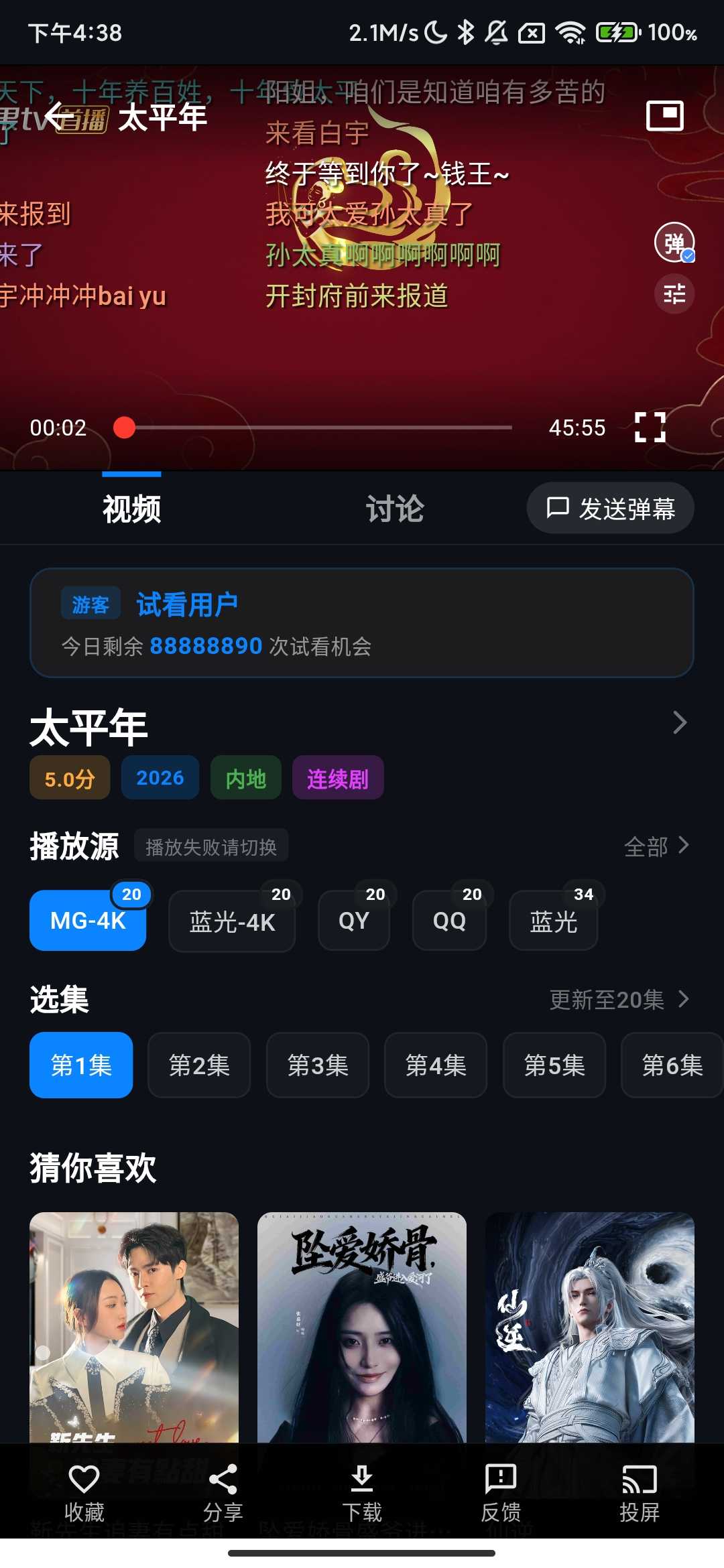
Task: Switch to the 讨论 tab
Action: (x=396, y=508)
